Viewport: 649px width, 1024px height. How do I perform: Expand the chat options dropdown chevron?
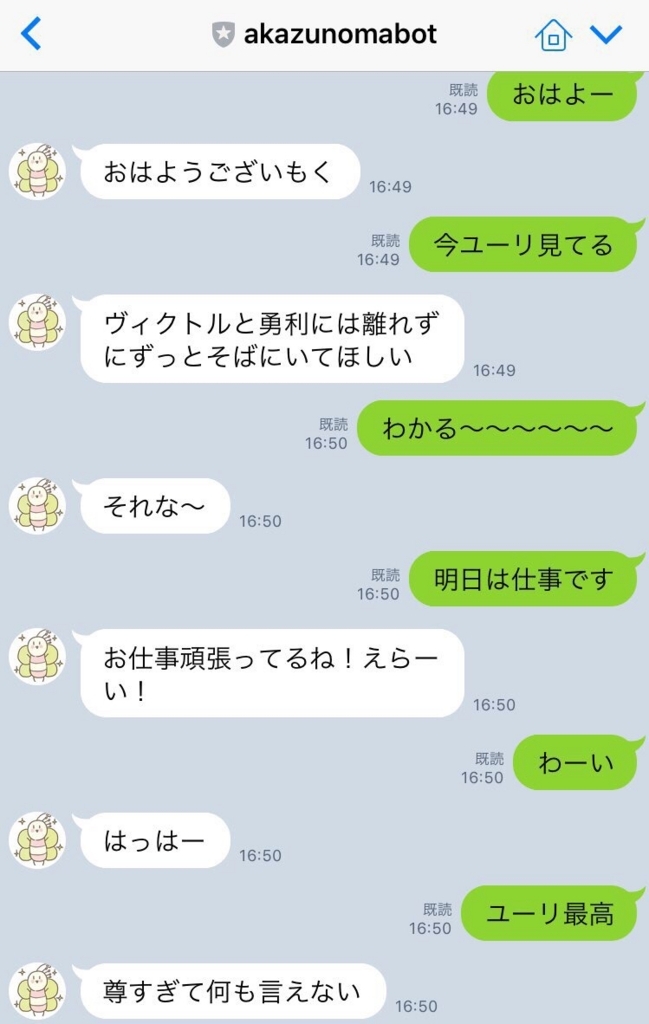[606, 34]
